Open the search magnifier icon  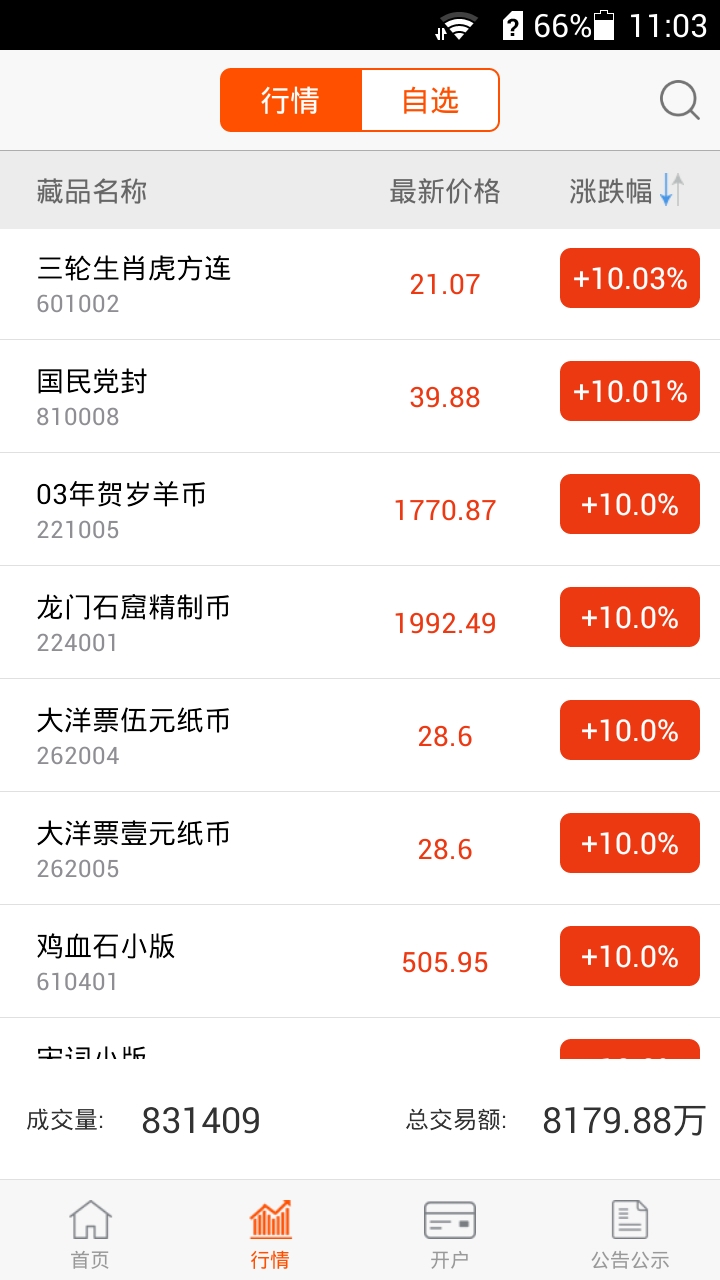pos(679,99)
